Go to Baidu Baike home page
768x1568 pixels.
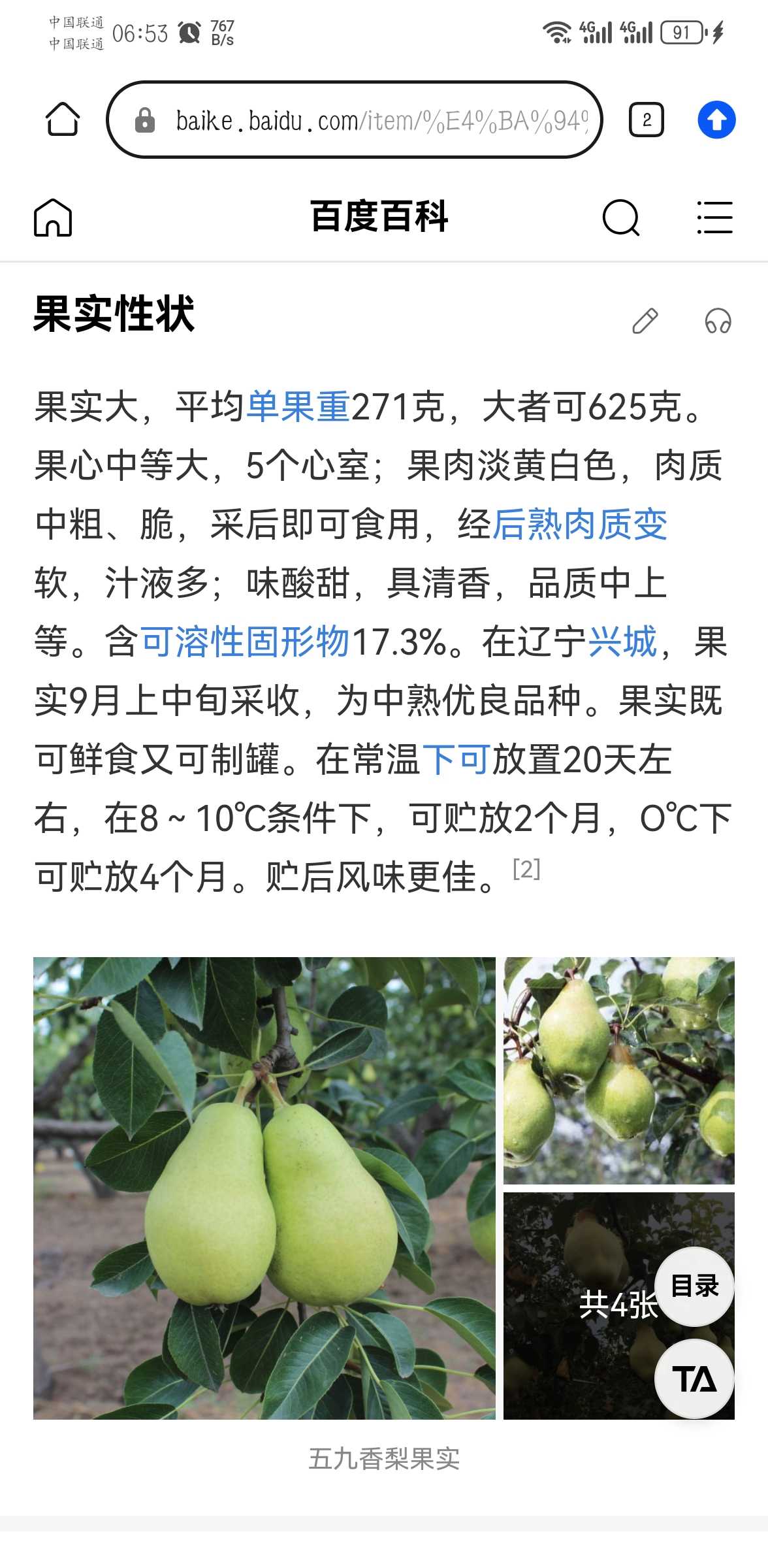pos(53,217)
